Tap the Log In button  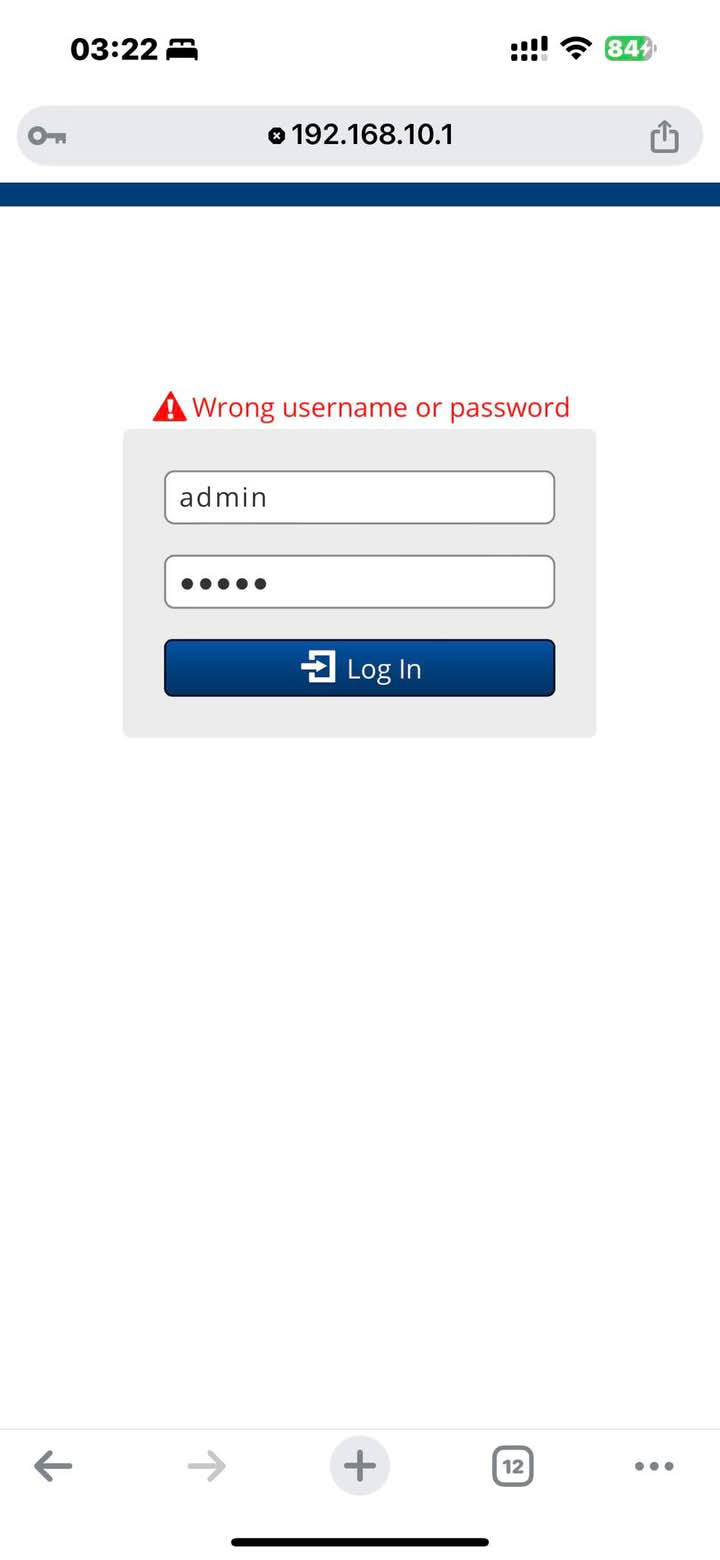click(x=359, y=668)
